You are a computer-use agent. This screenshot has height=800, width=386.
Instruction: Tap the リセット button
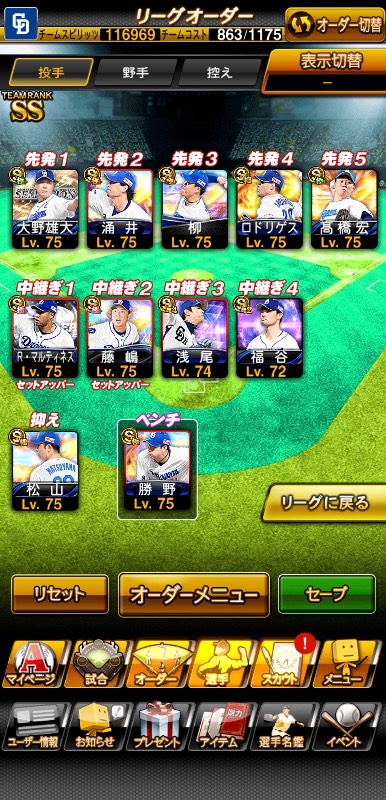click(60, 594)
